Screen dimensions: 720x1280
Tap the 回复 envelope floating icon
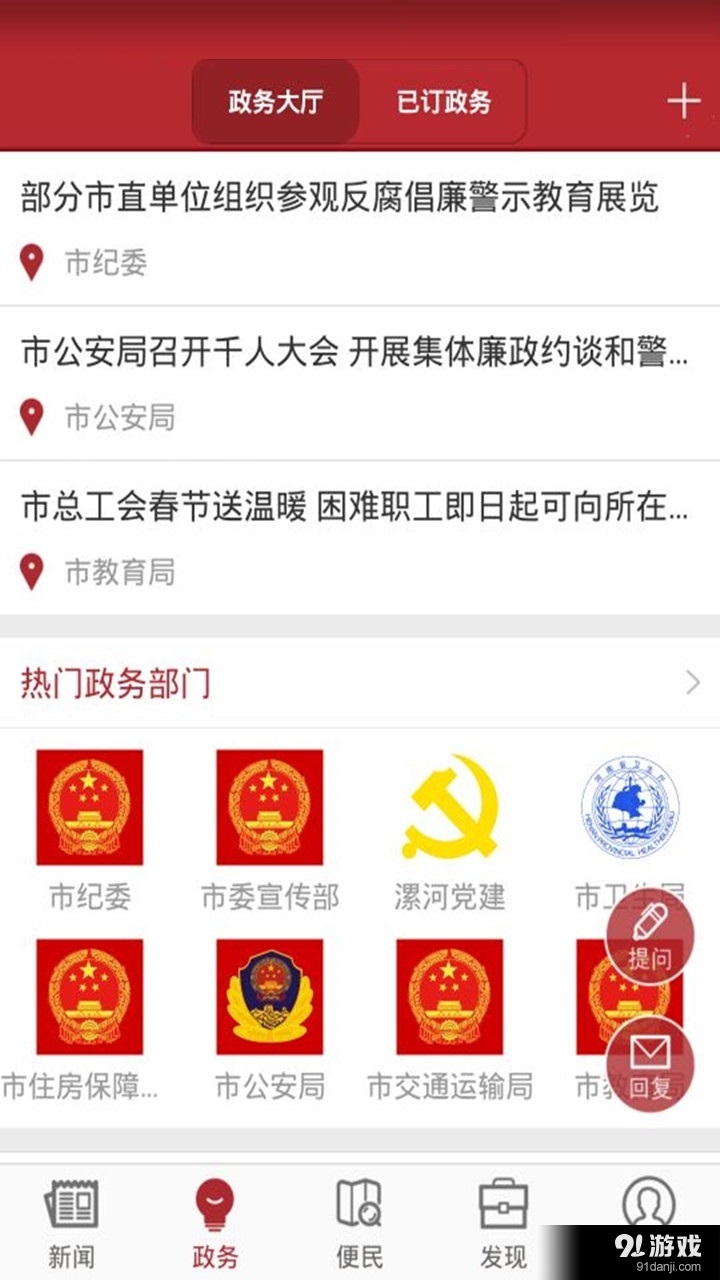coord(650,1063)
